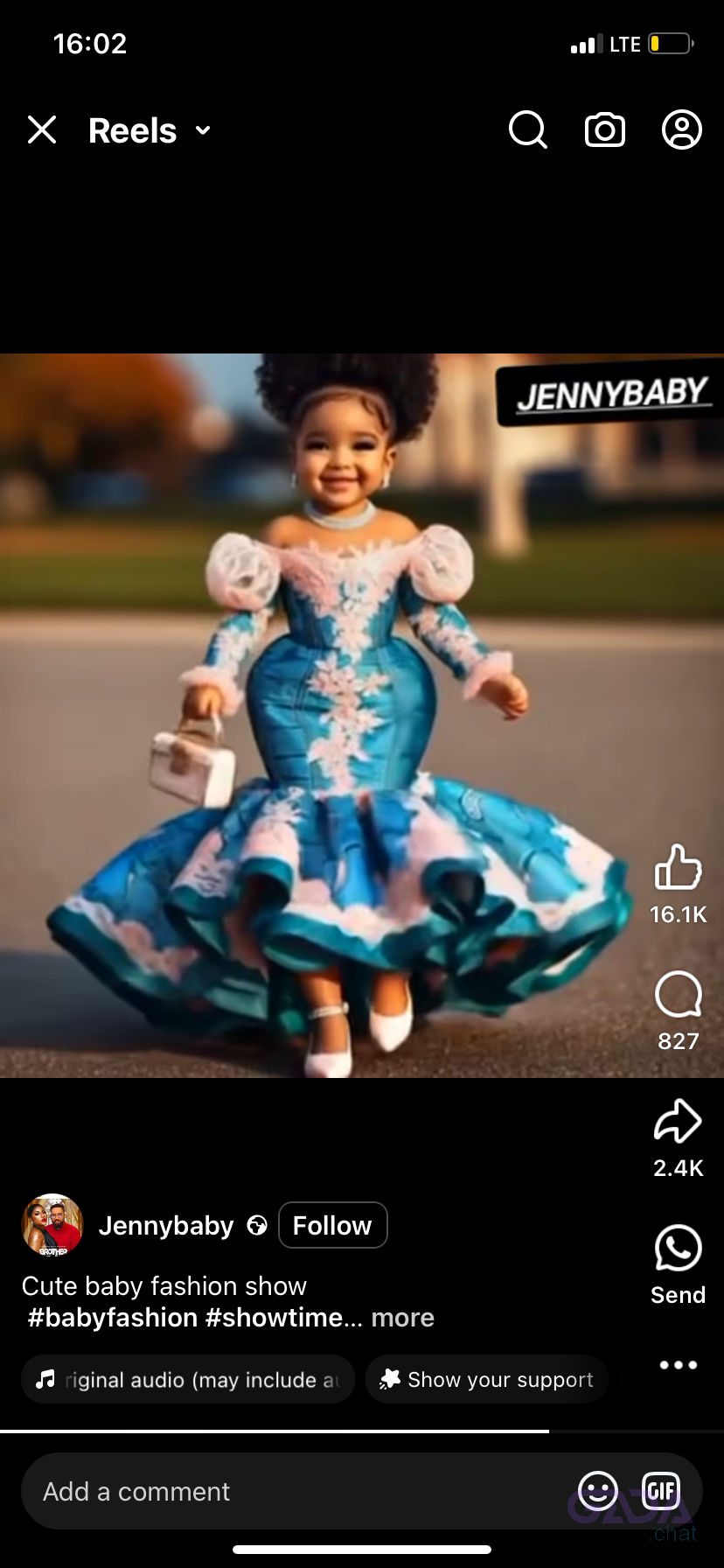
Task: Open the GIF picker in the comment box
Action: tap(661, 1490)
